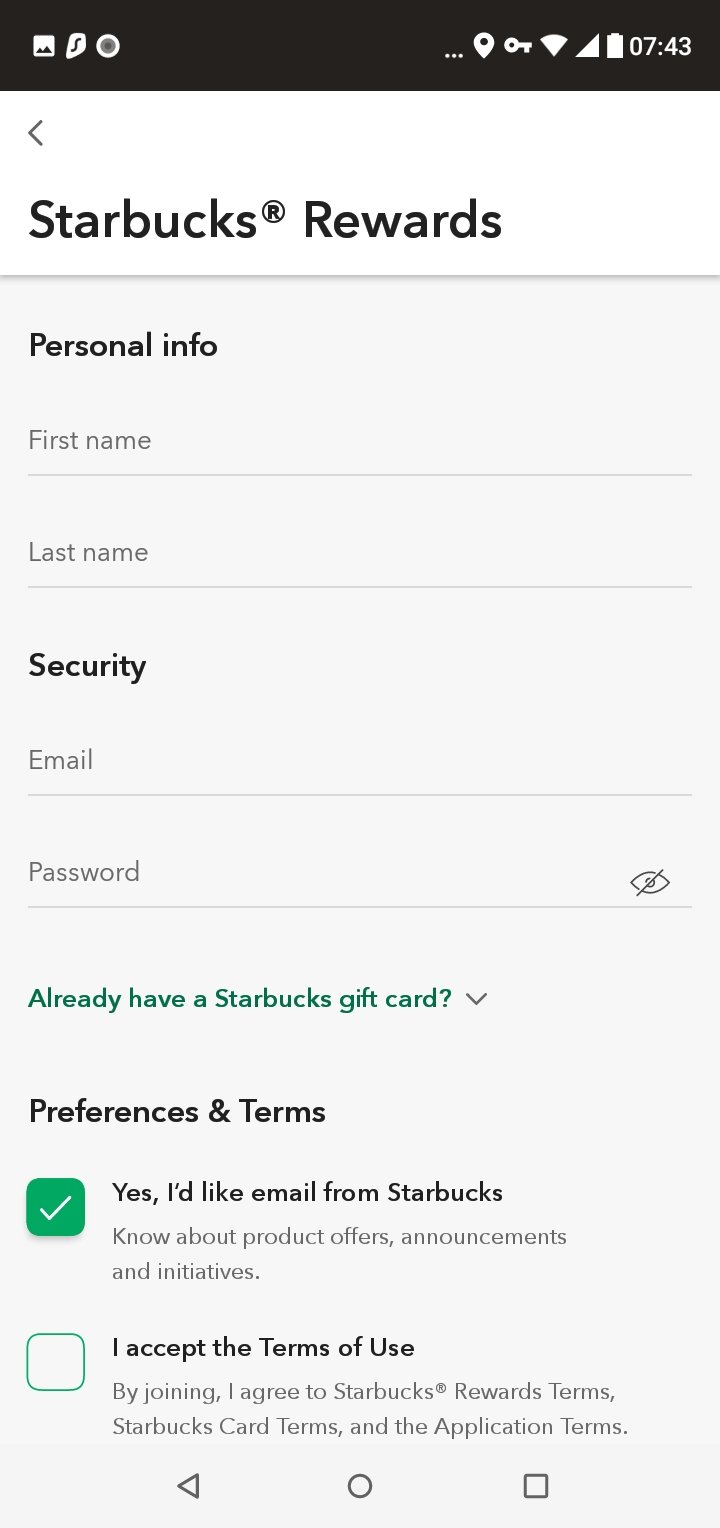Screen dimensions: 720x1528
Task: Open recent apps from navigation bar
Action: 536,1486
